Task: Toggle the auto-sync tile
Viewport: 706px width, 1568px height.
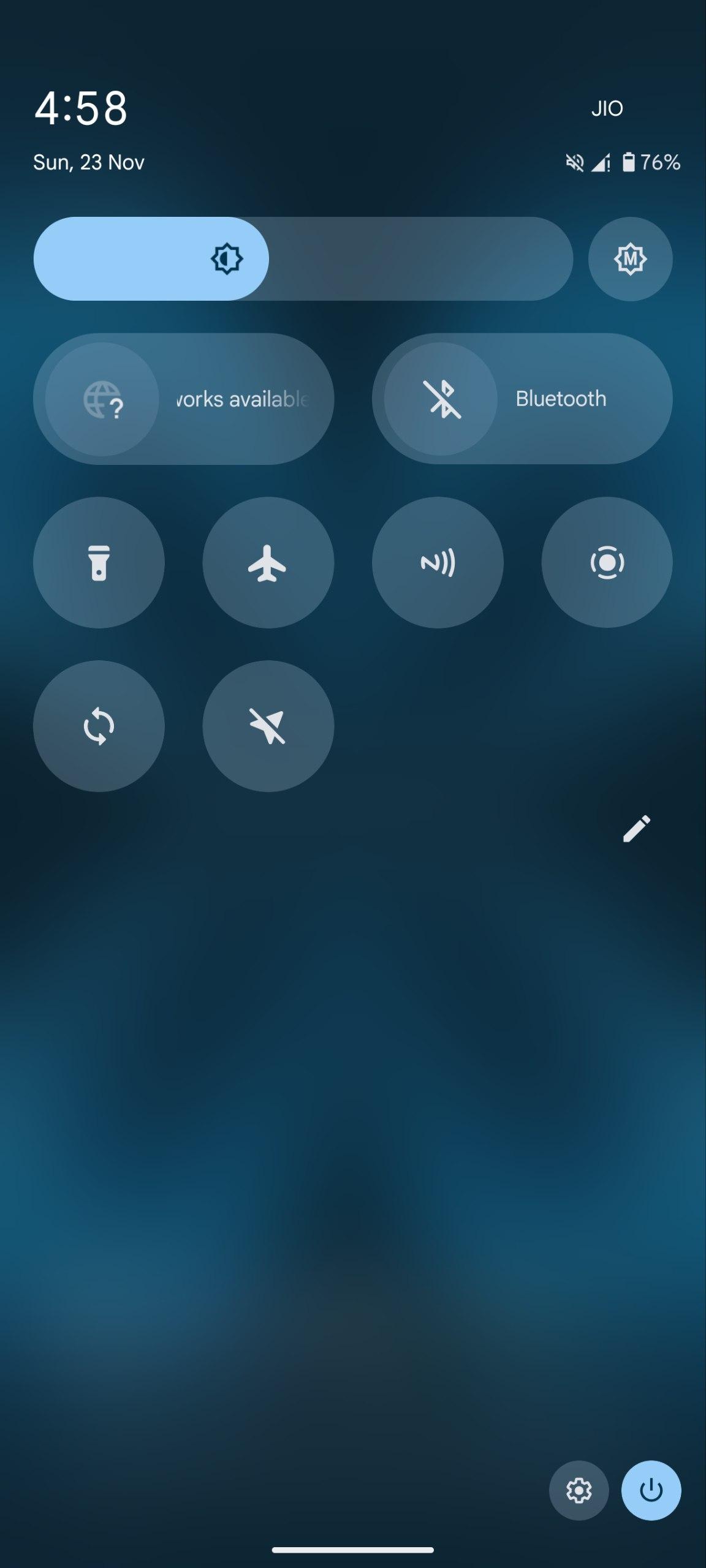Action: coord(99,726)
